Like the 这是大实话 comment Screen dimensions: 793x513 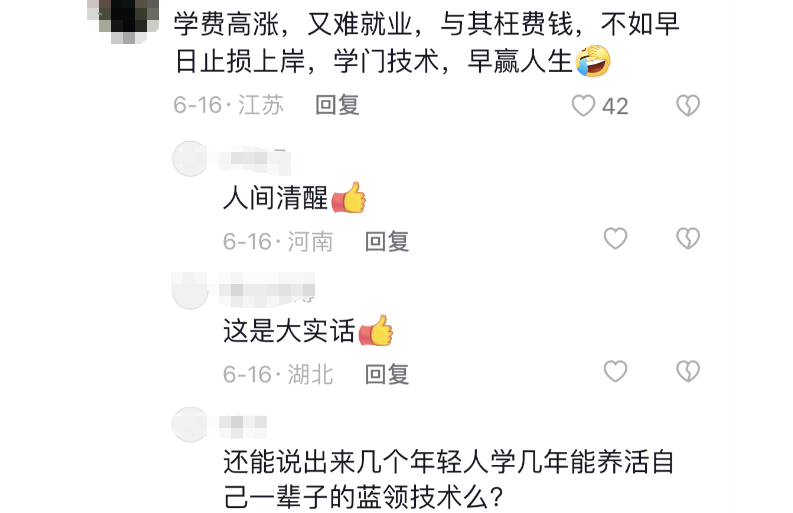[615, 371]
